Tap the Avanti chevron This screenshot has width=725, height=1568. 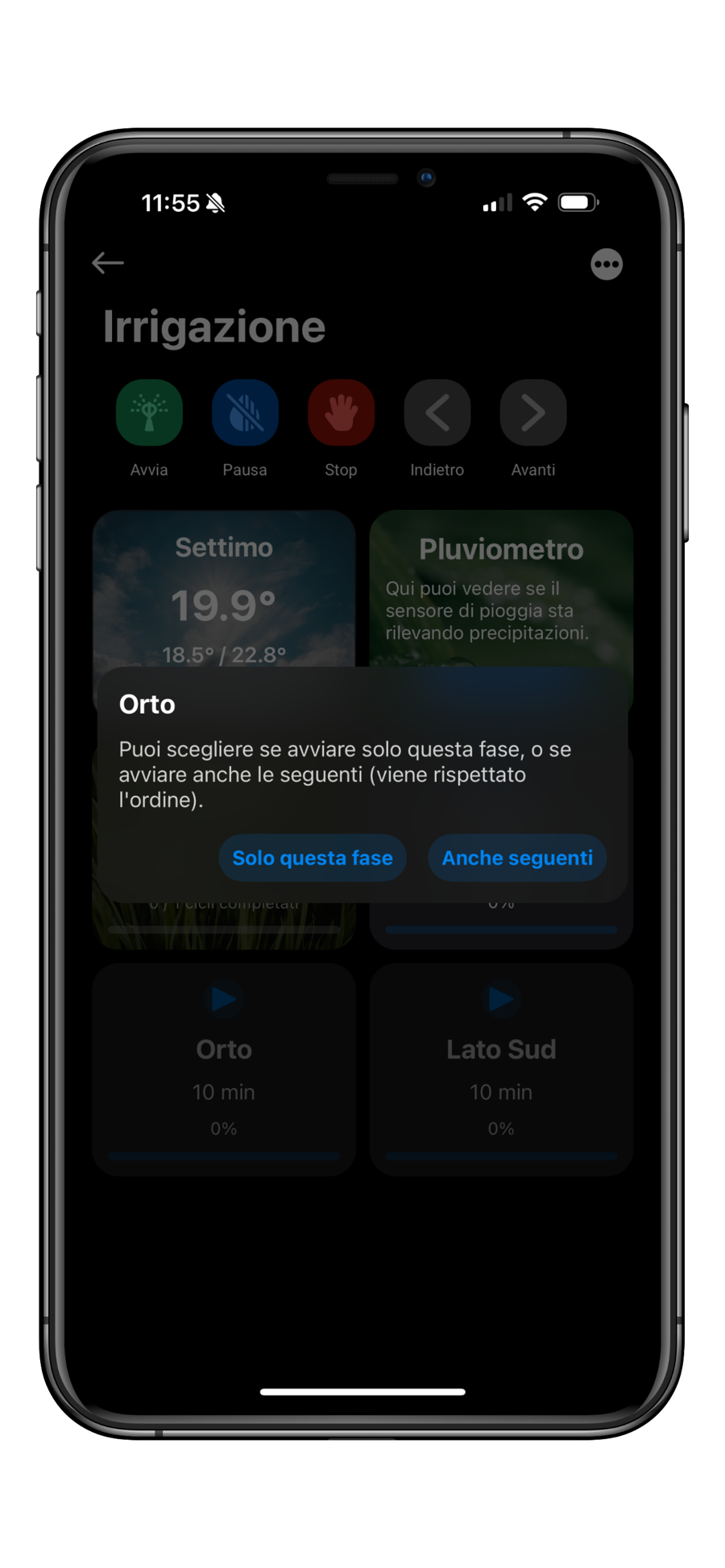[x=532, y=413]
